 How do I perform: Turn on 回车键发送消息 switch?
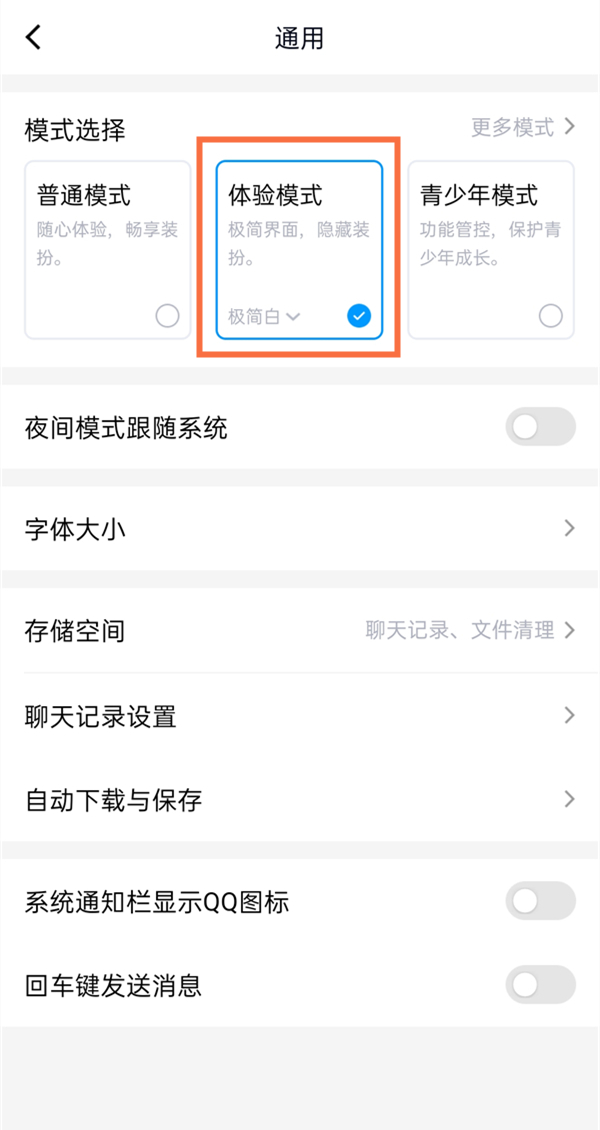tap(540, 985)
